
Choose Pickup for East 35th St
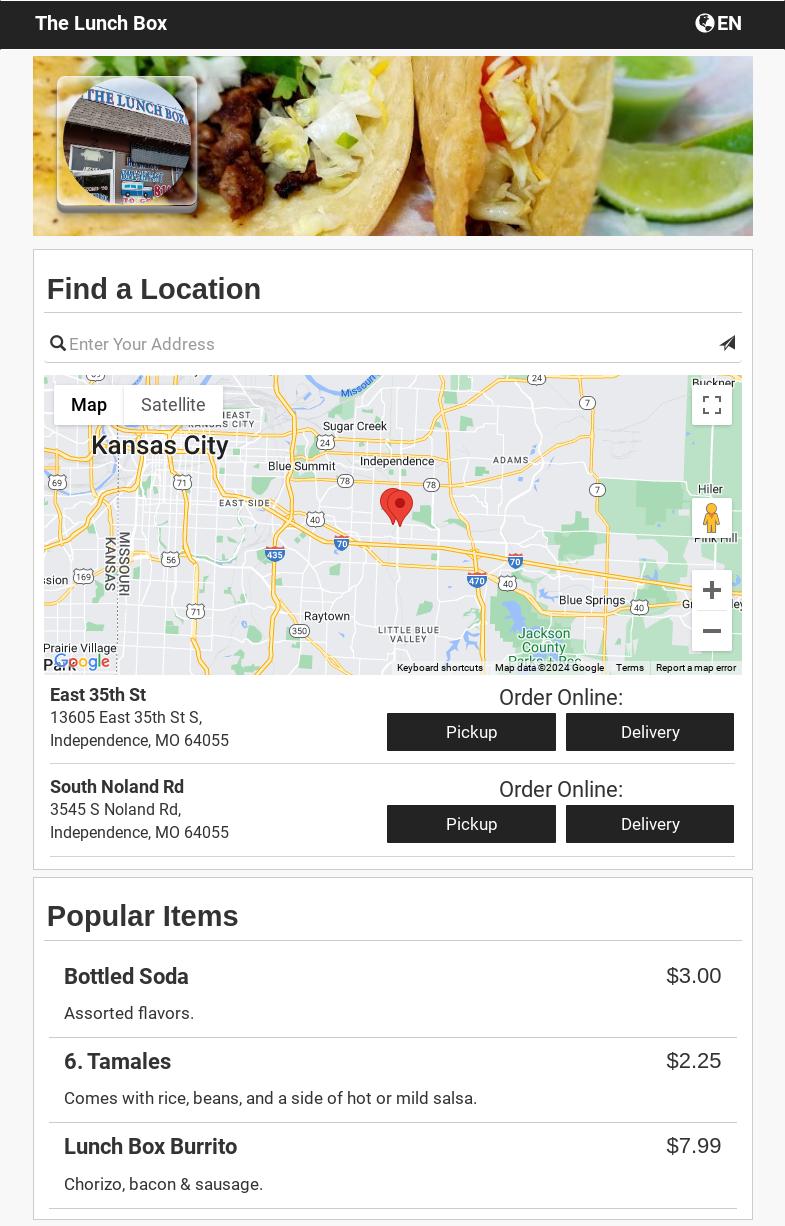(471, 732)
